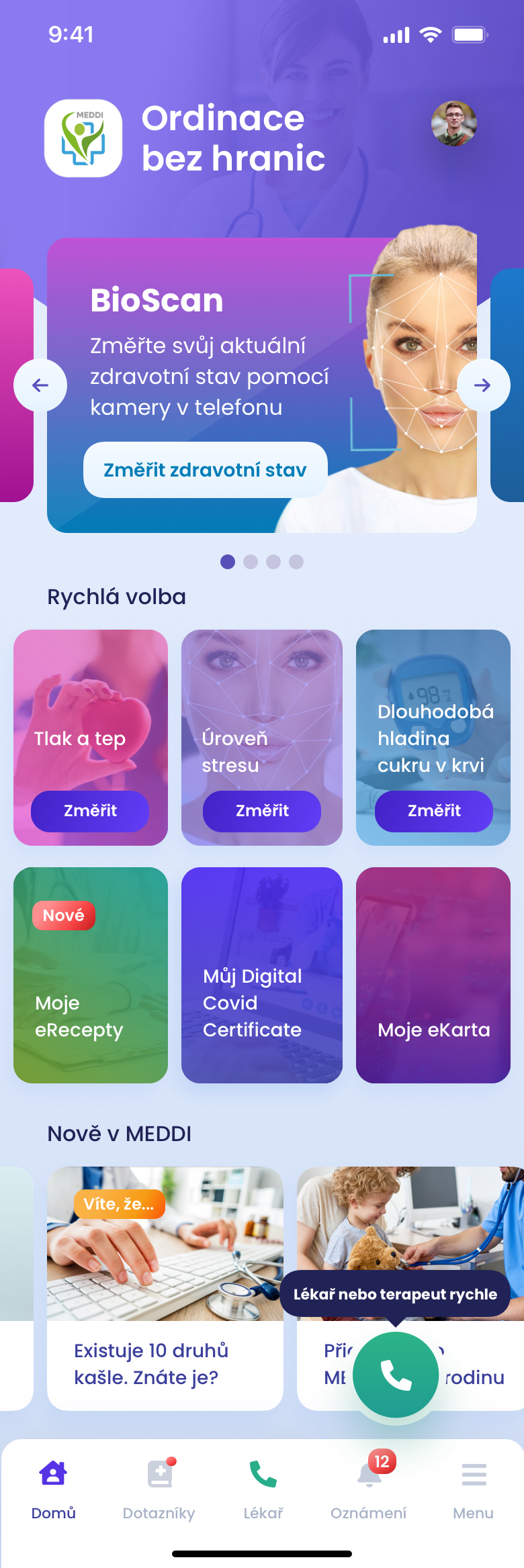Screen dimensions: 524x1568
Task: Select the second banner page dot
Action: click(251, 562)
